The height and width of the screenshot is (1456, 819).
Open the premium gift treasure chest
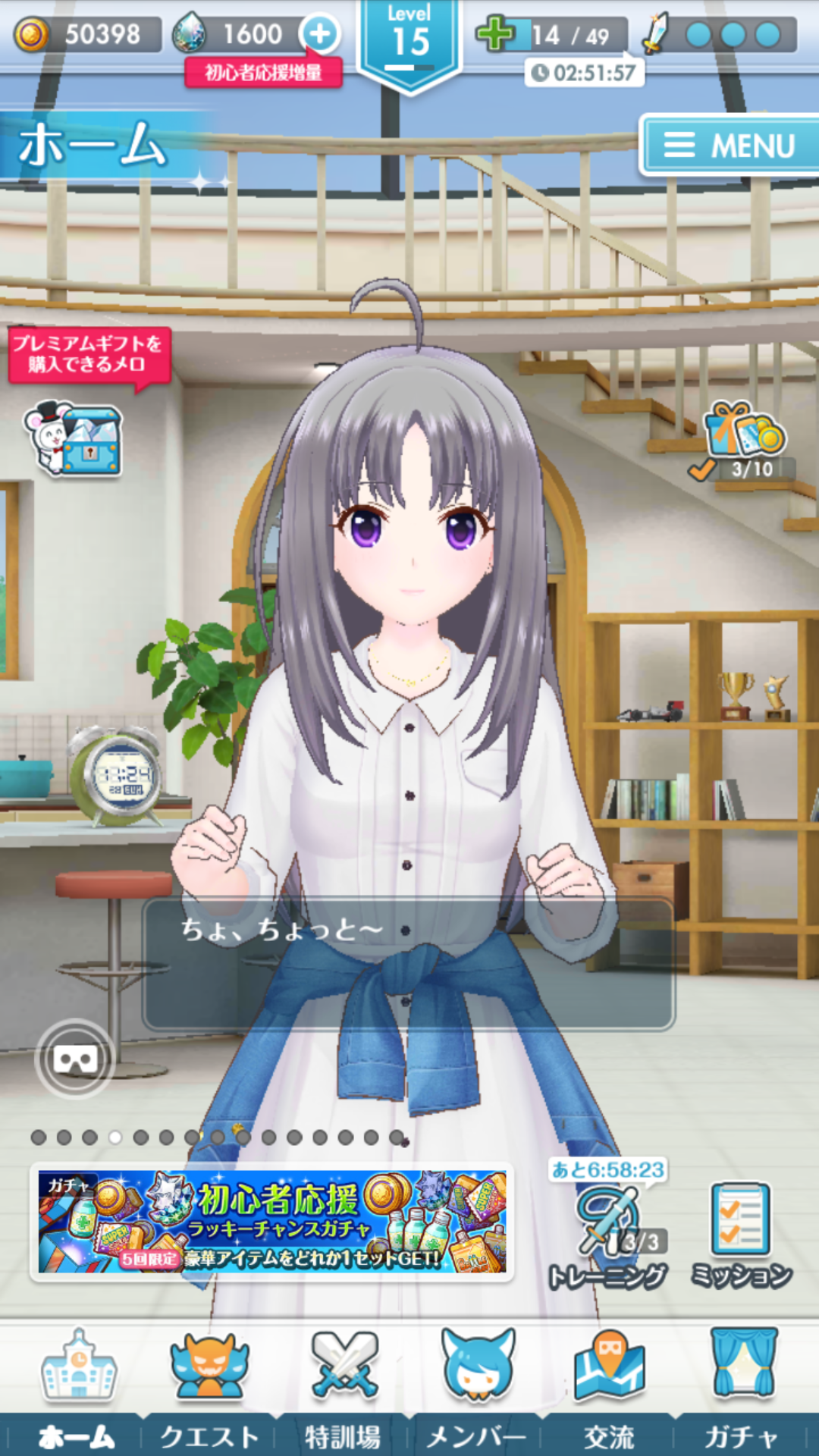click(74, 438)
